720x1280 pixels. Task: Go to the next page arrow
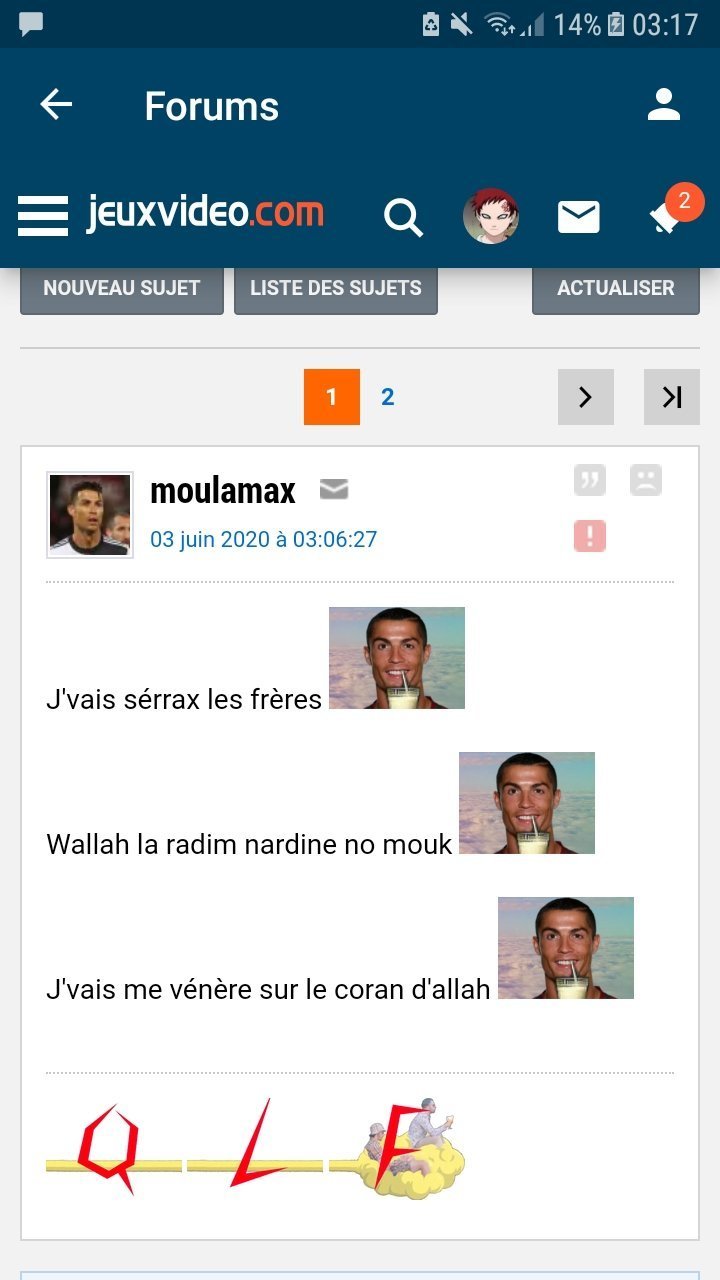586,397
